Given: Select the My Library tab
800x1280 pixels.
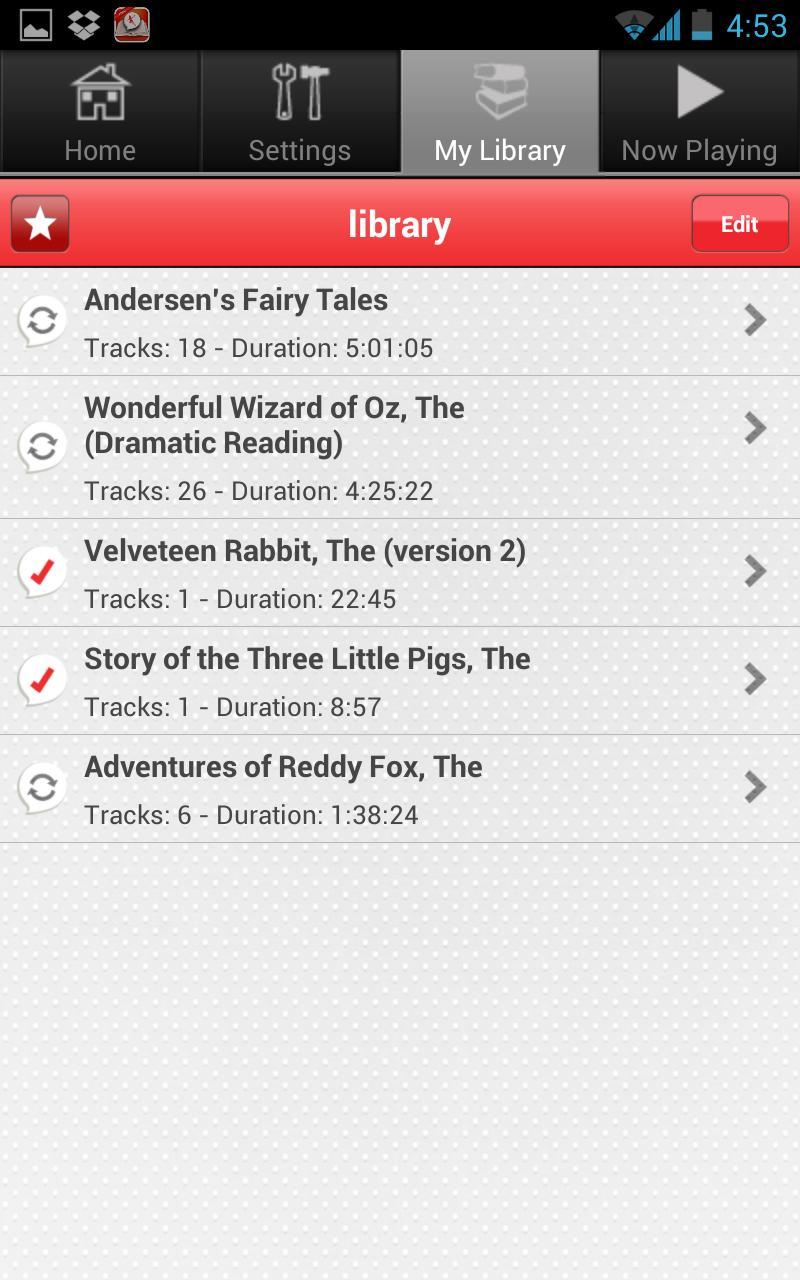Looking at the screenshot, I should pos(500,113).
